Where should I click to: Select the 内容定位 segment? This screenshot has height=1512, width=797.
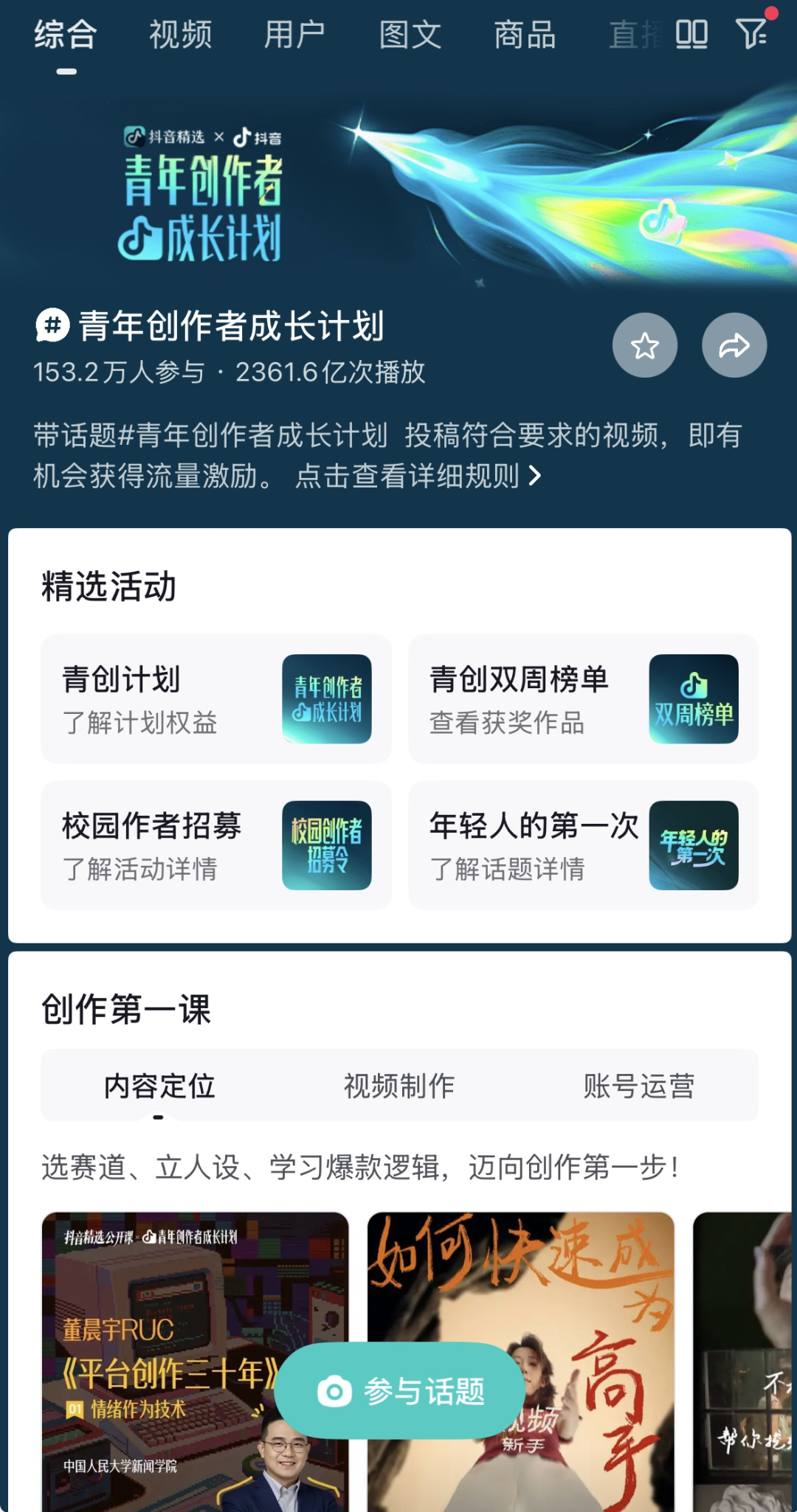[x=159, y=1086]
